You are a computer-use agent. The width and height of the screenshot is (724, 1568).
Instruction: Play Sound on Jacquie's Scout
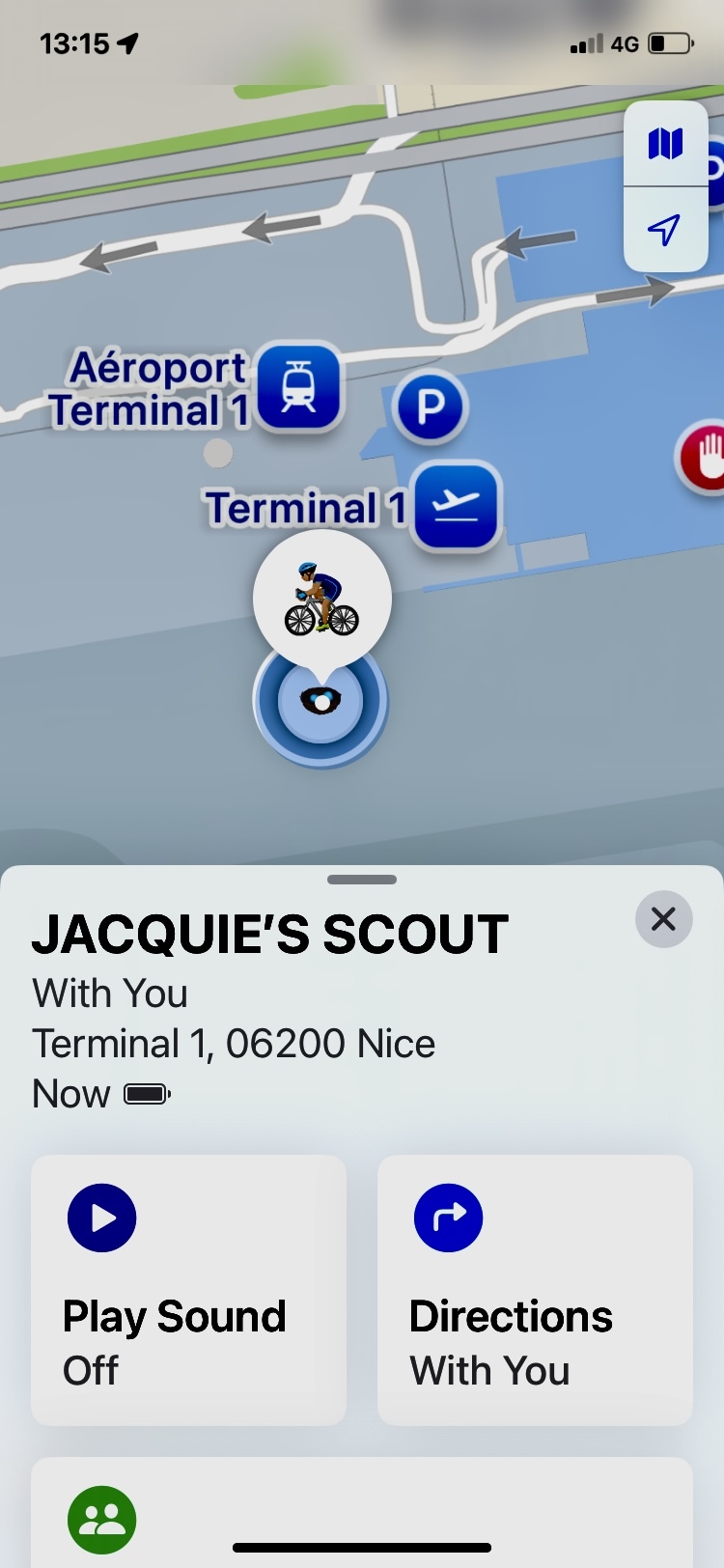pos(188,1290)
